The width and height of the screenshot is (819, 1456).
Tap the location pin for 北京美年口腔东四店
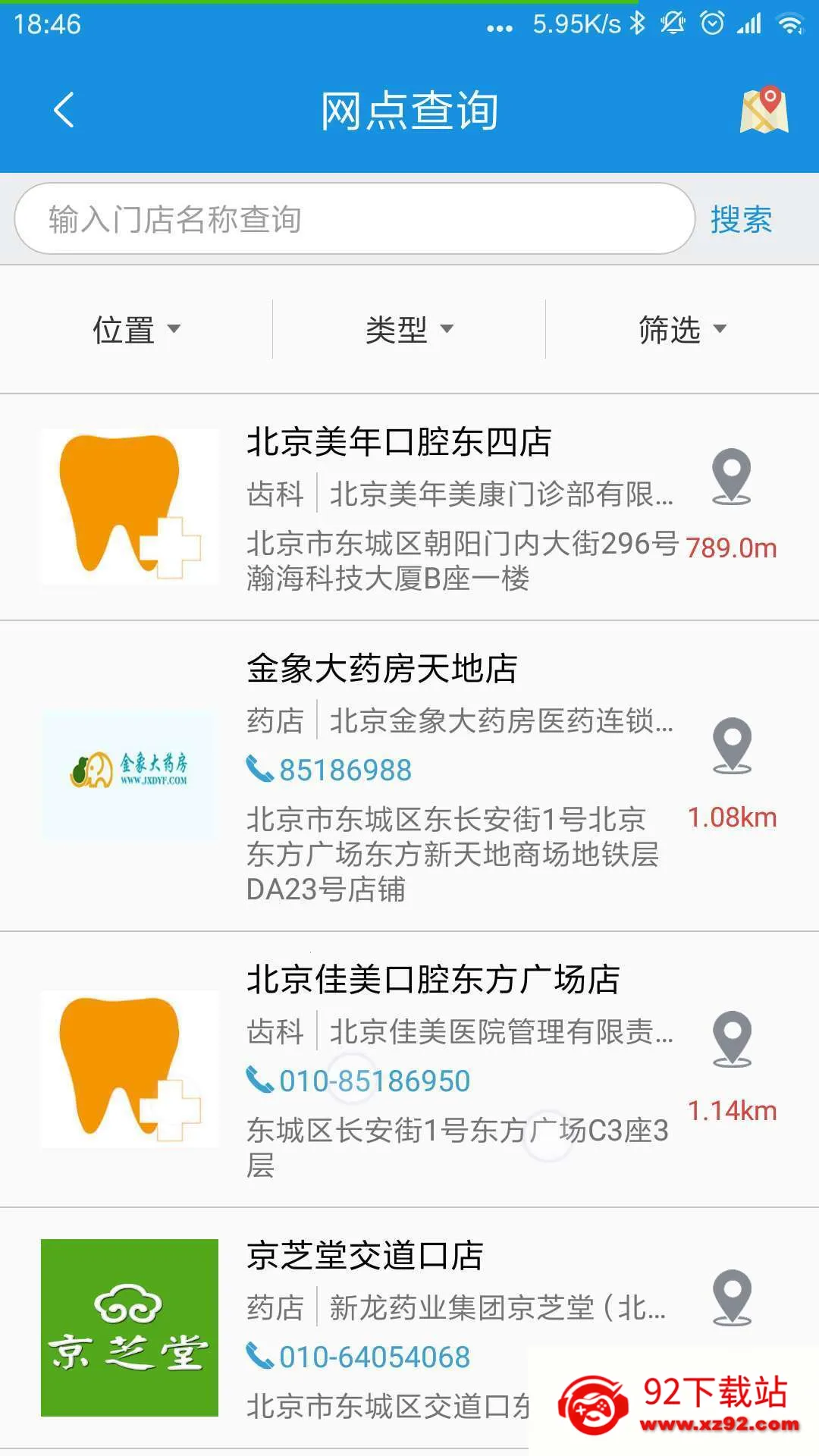click(x=732, y=477)
